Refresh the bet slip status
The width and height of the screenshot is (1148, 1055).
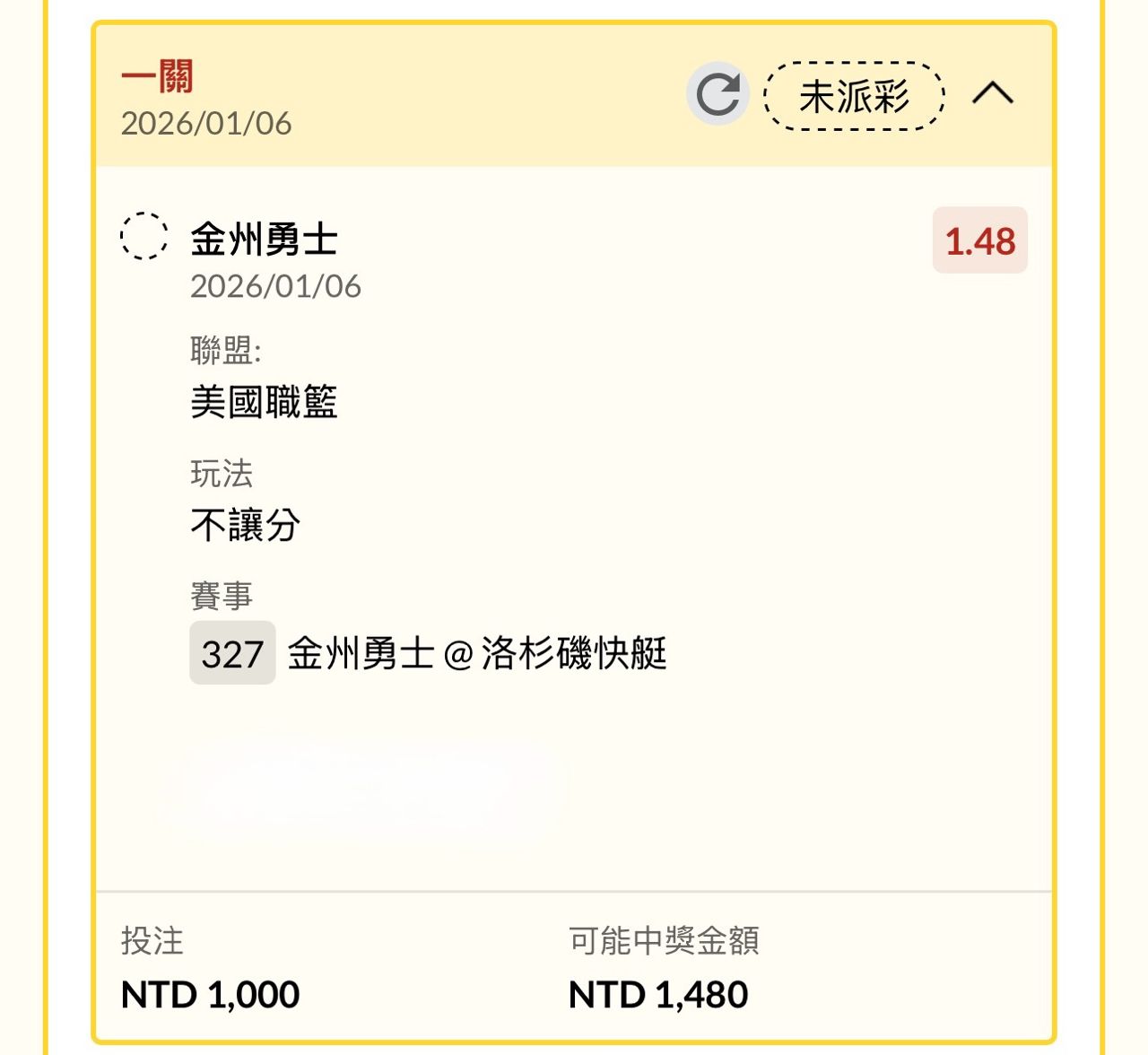pyautogui.click(x=717, y=94)
